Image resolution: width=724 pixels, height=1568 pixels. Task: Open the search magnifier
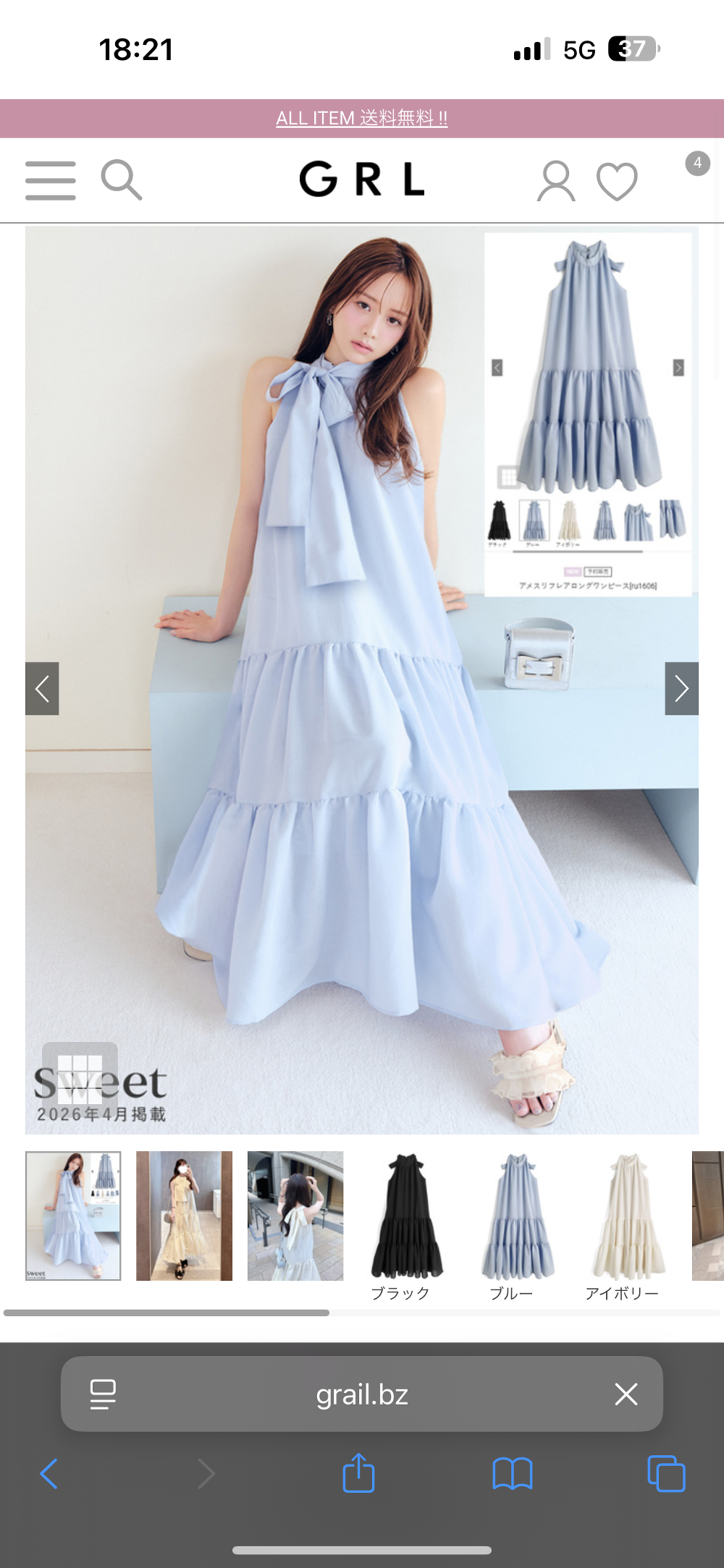pyautogui.click(x=121, y=180)
